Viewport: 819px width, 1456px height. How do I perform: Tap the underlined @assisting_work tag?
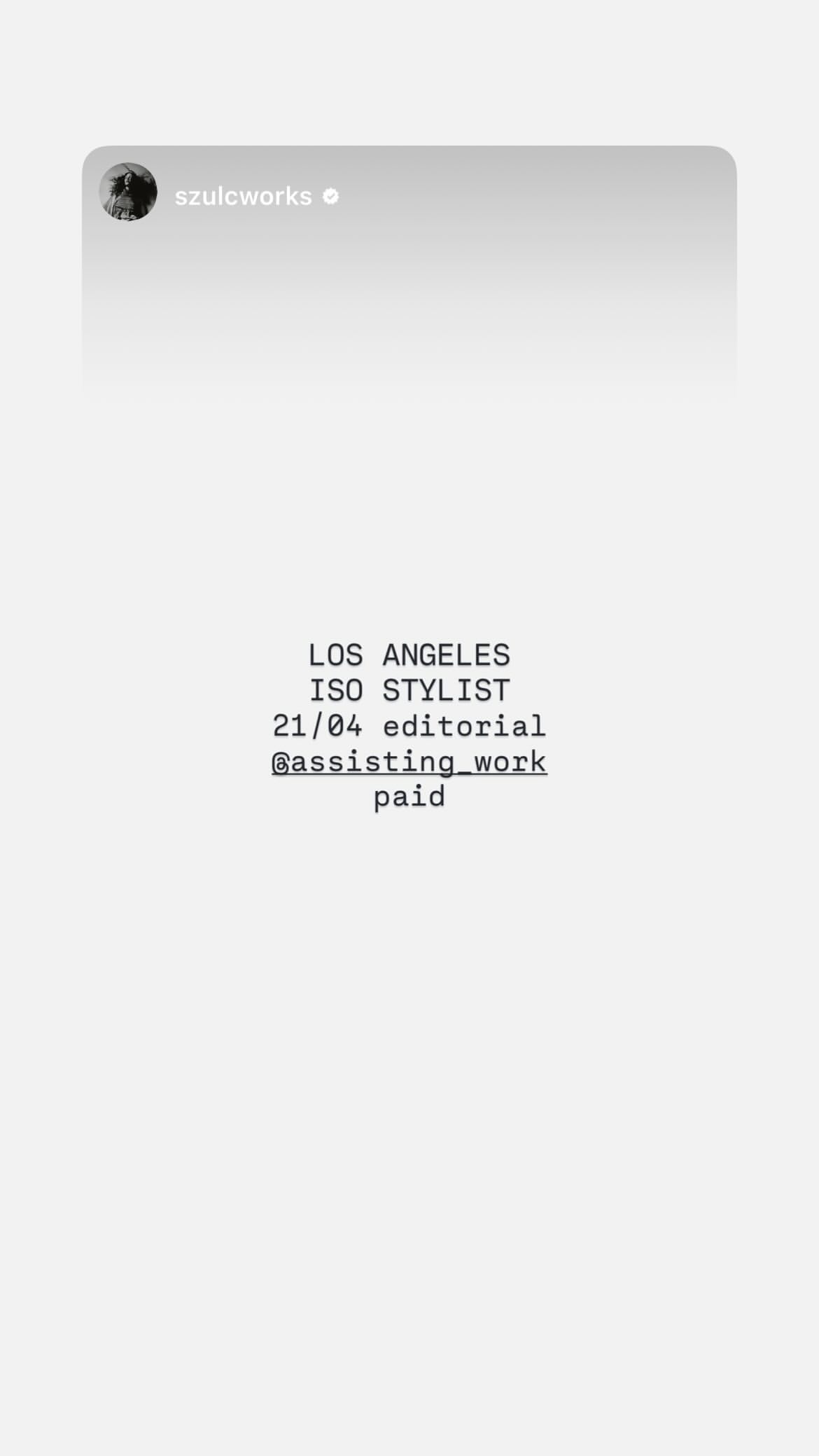[409, 761]
